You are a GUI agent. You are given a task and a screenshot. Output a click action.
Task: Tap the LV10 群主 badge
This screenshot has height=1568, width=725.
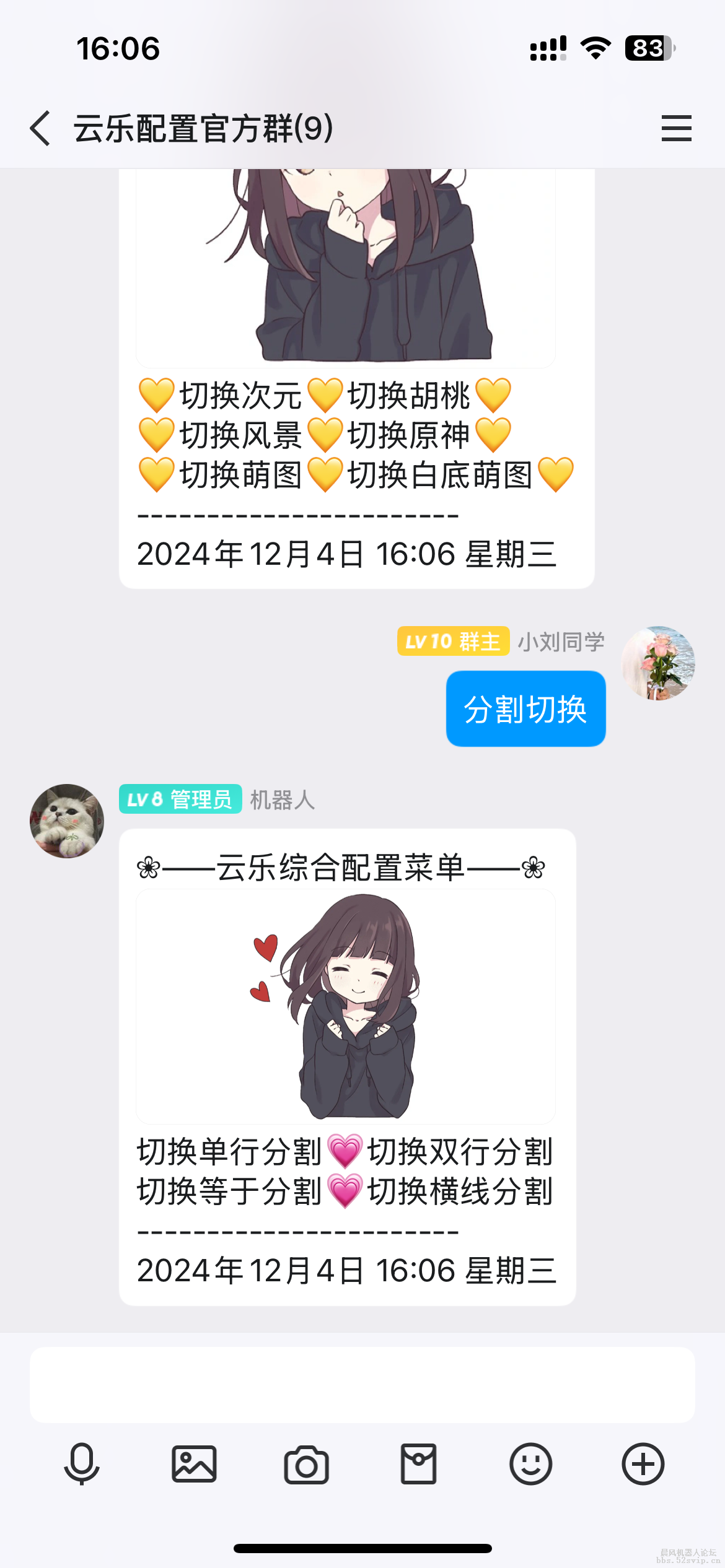click(x=453, y=644)
